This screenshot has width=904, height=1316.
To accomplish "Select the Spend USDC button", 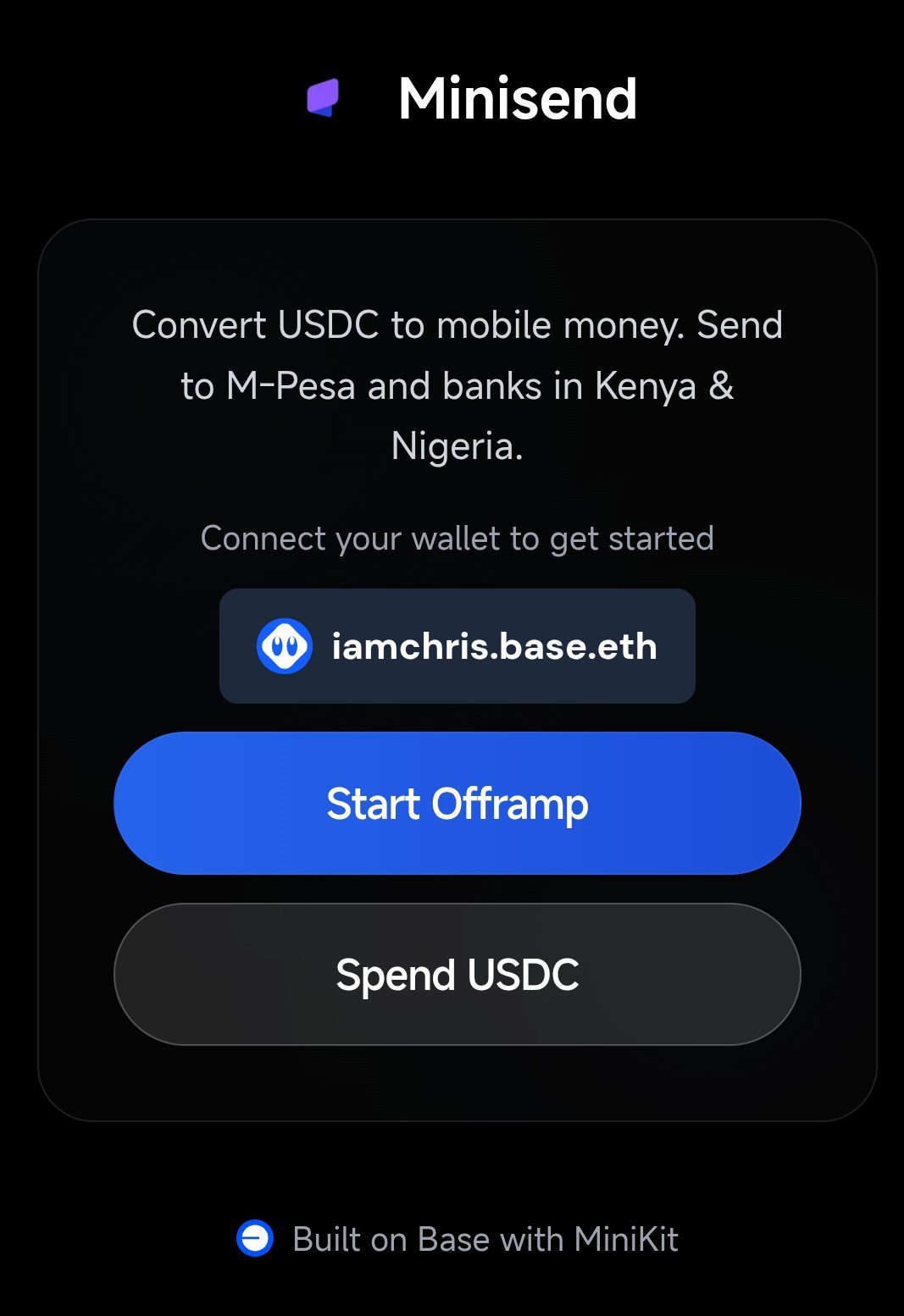I will tap(457, 974).
